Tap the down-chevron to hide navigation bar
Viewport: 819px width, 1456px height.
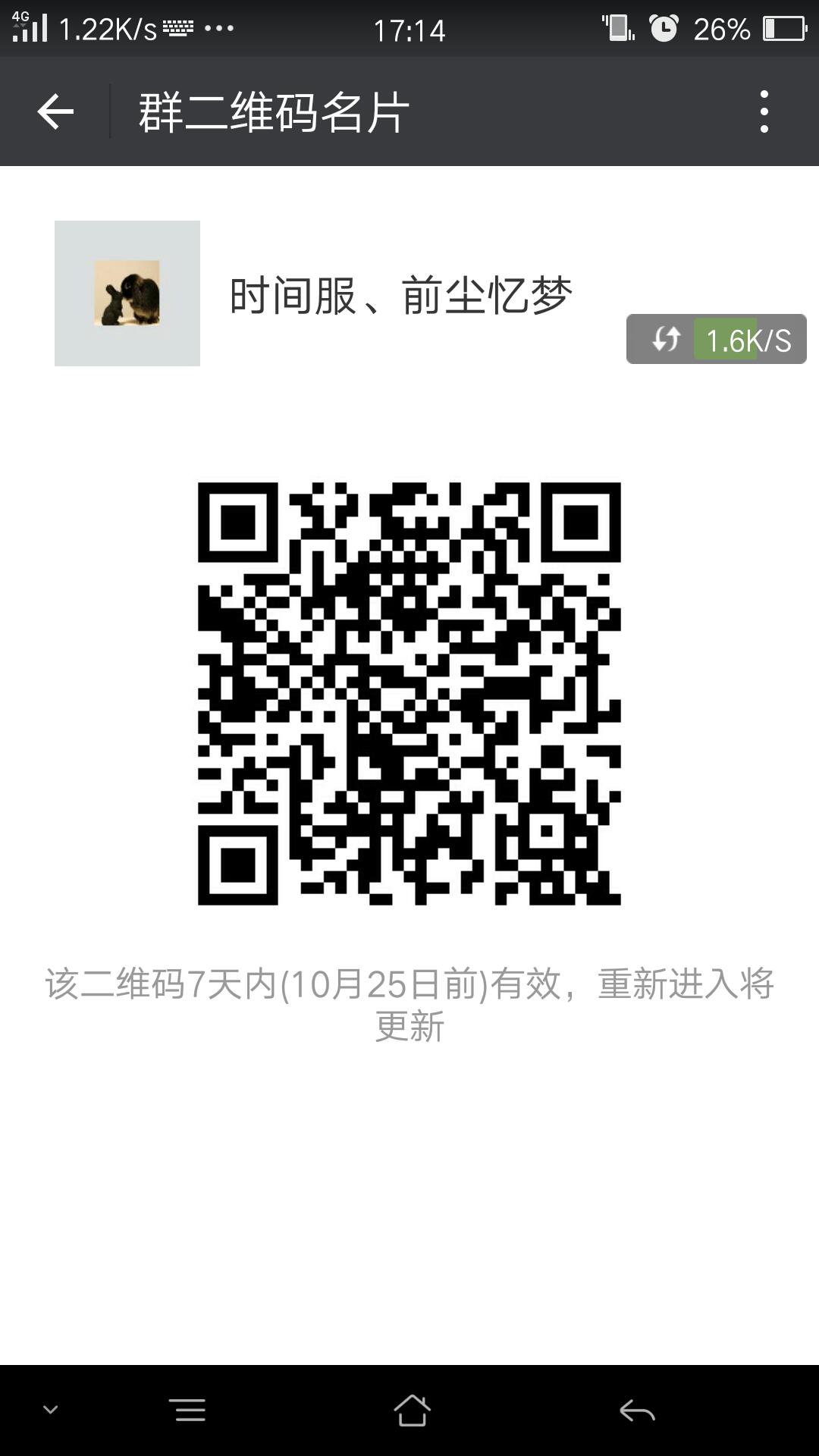point(51,1410)
